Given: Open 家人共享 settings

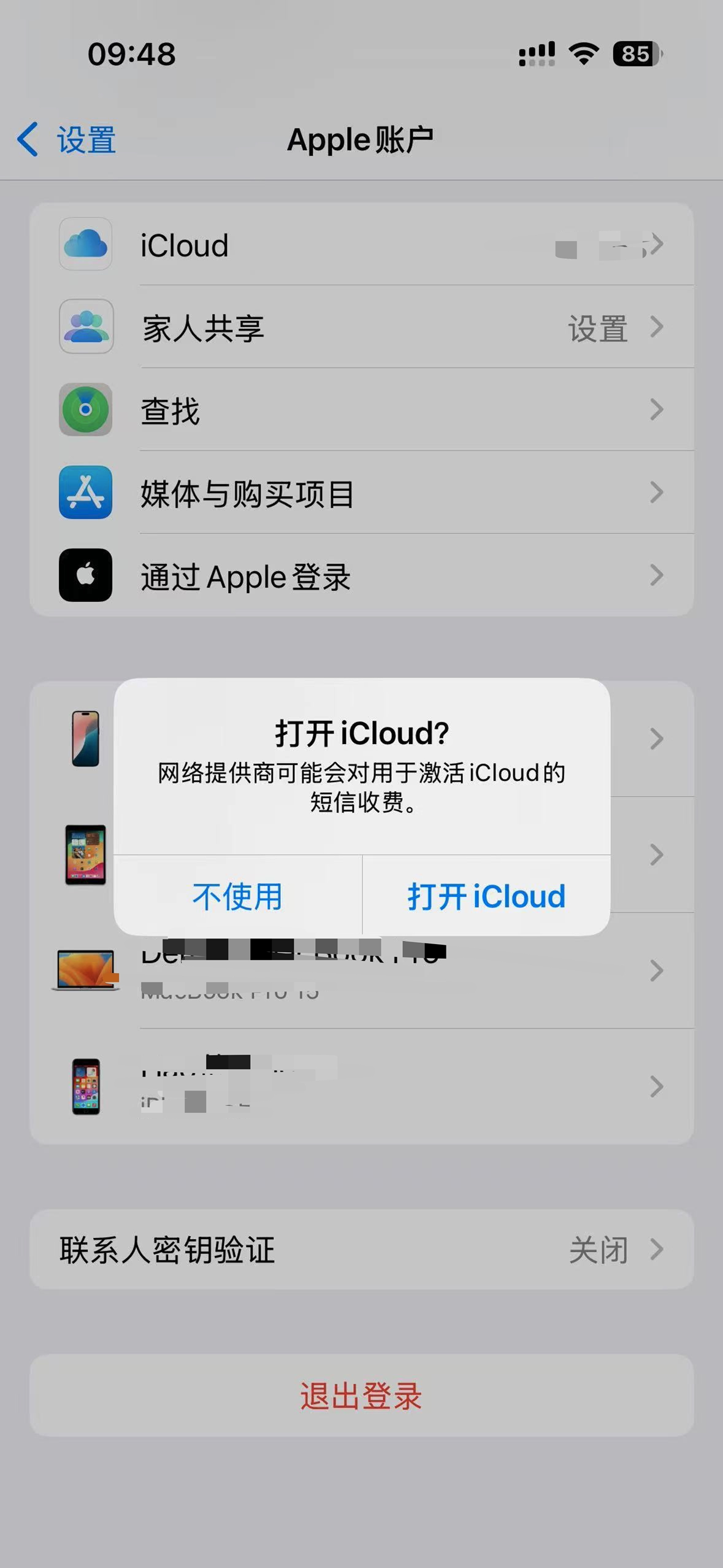Looking at the screenshot, I should 362,328.
